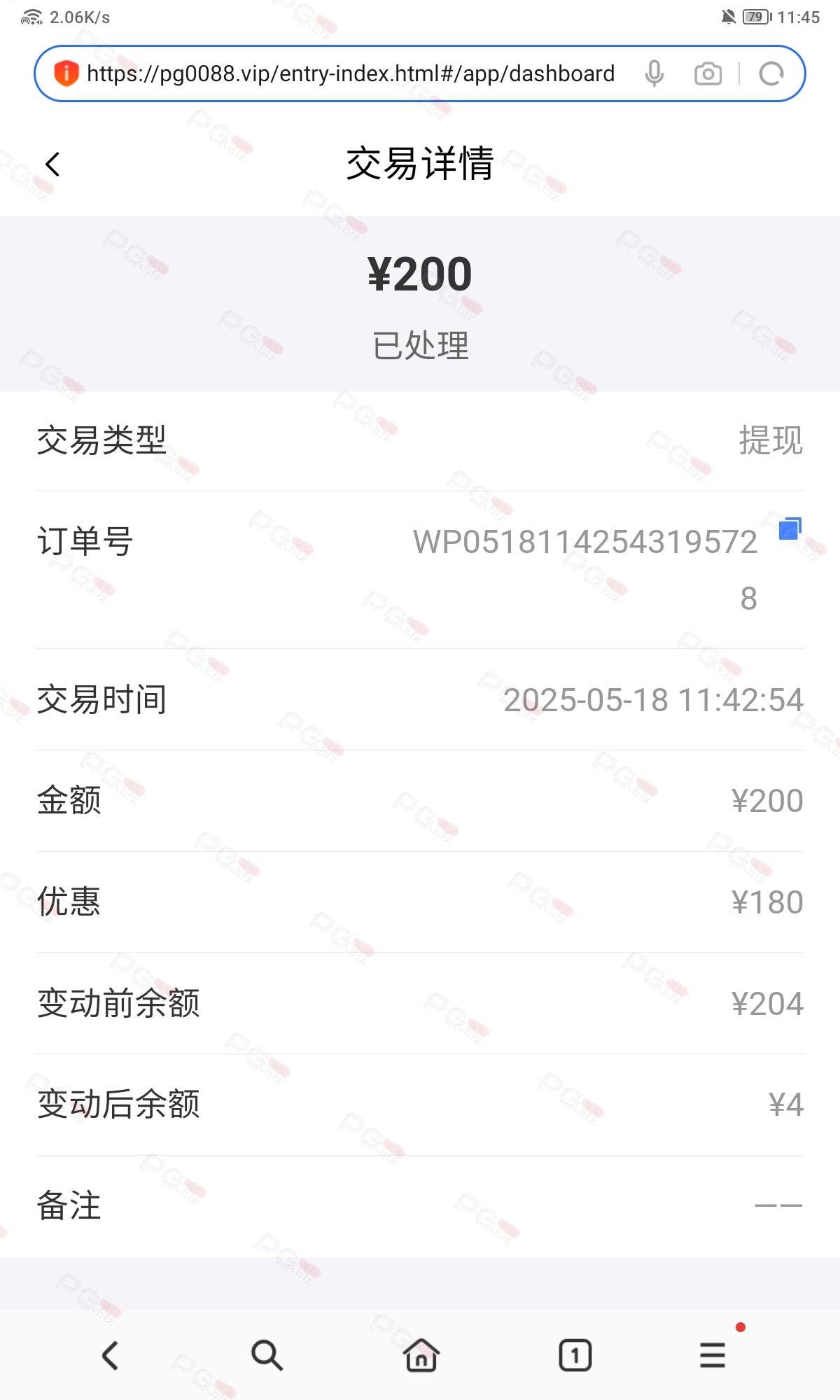Open browser search from the bottom toolbar
840x1400 pixels.
[267, 1355]
